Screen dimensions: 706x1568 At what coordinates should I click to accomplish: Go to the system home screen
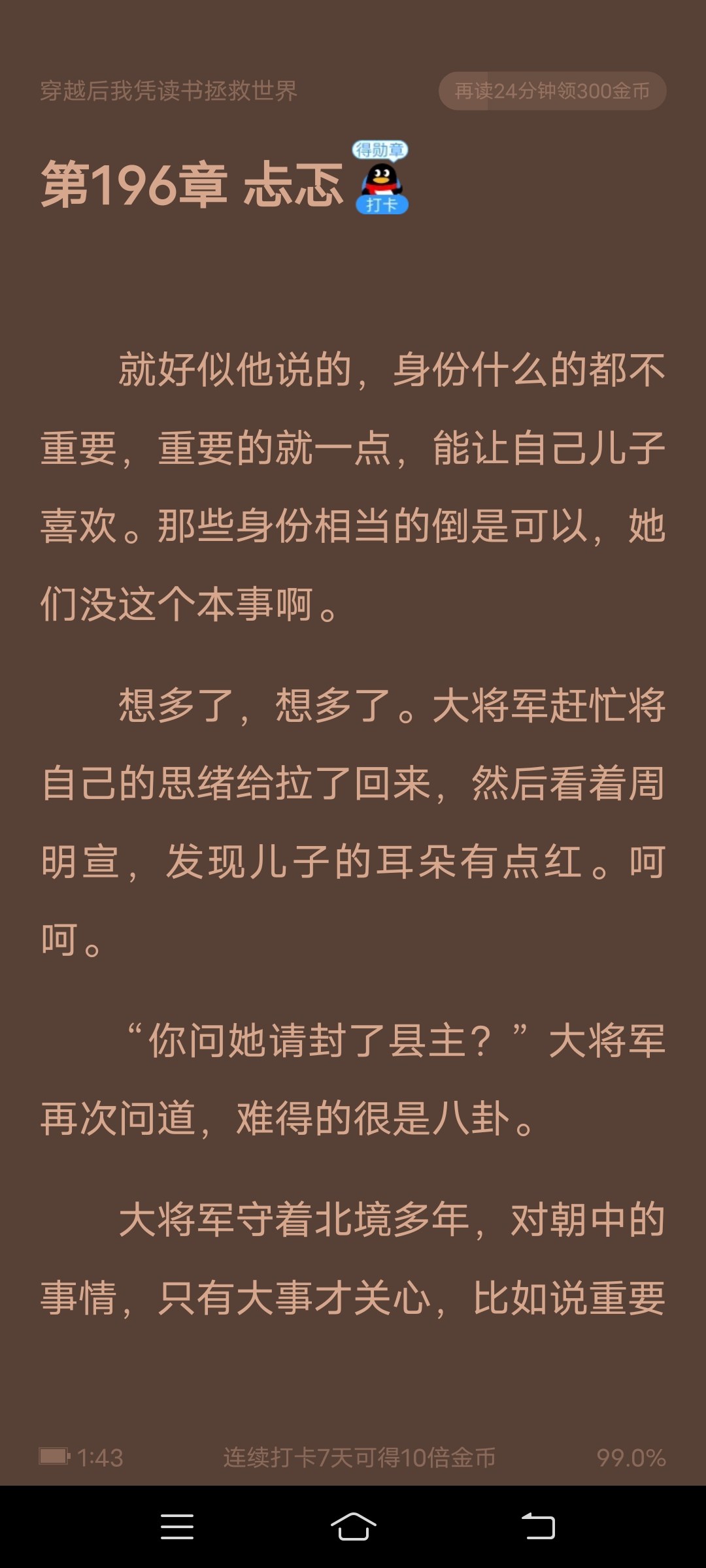click(353, 1527)
